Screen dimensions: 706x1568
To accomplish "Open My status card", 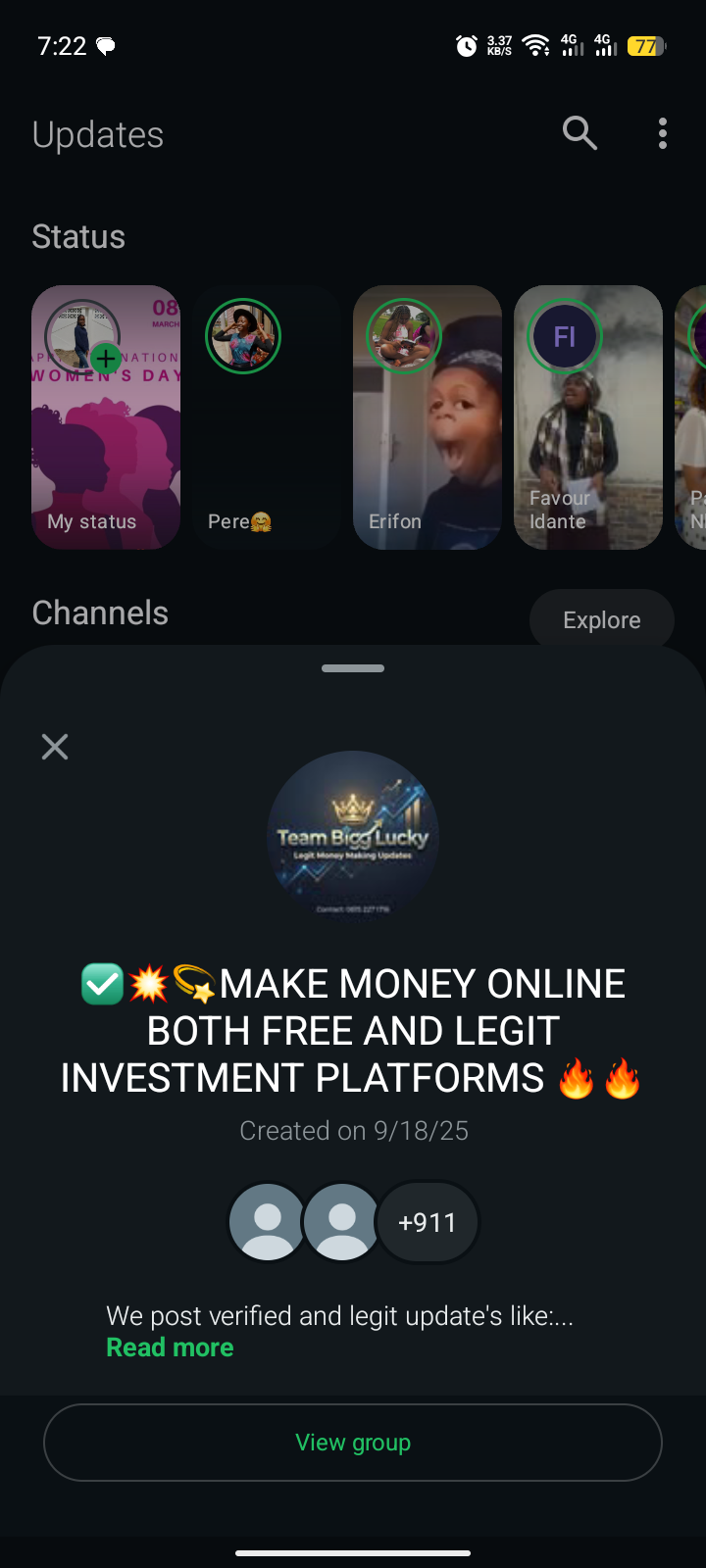I will tap(106, 417).
